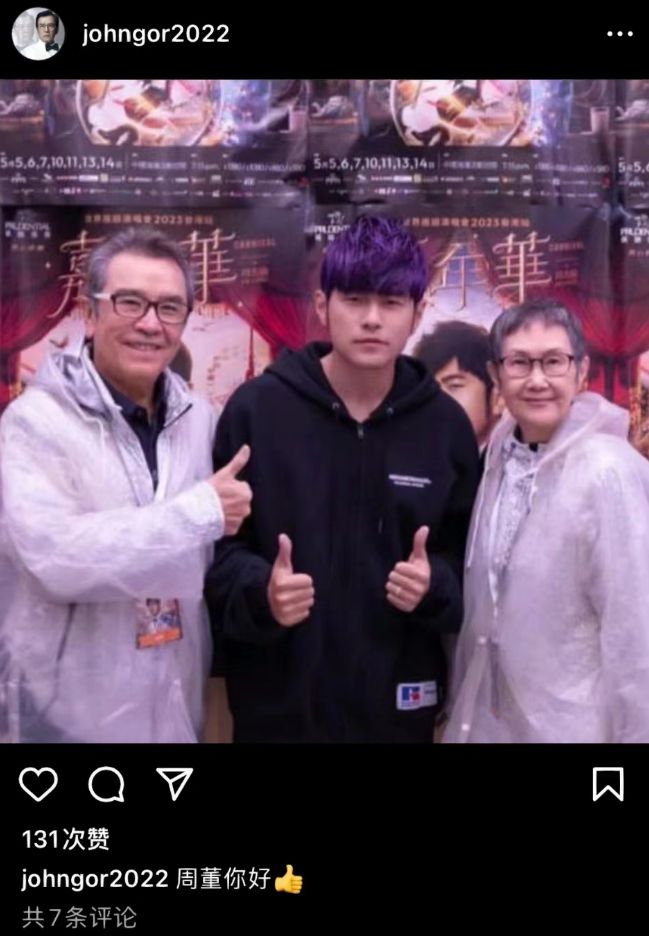Like this post with the heart
Image resolution: width=649 pixels, height=936 pixels.
pos(38,785)
